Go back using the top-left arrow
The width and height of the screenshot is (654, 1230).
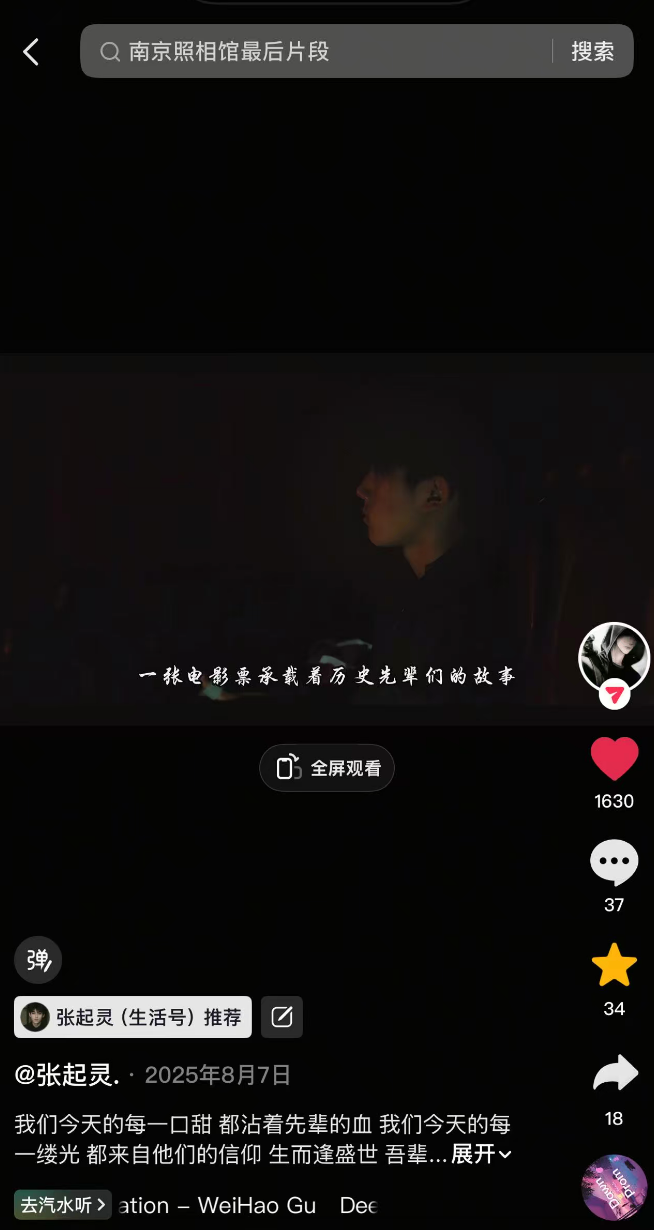[31, 52]
